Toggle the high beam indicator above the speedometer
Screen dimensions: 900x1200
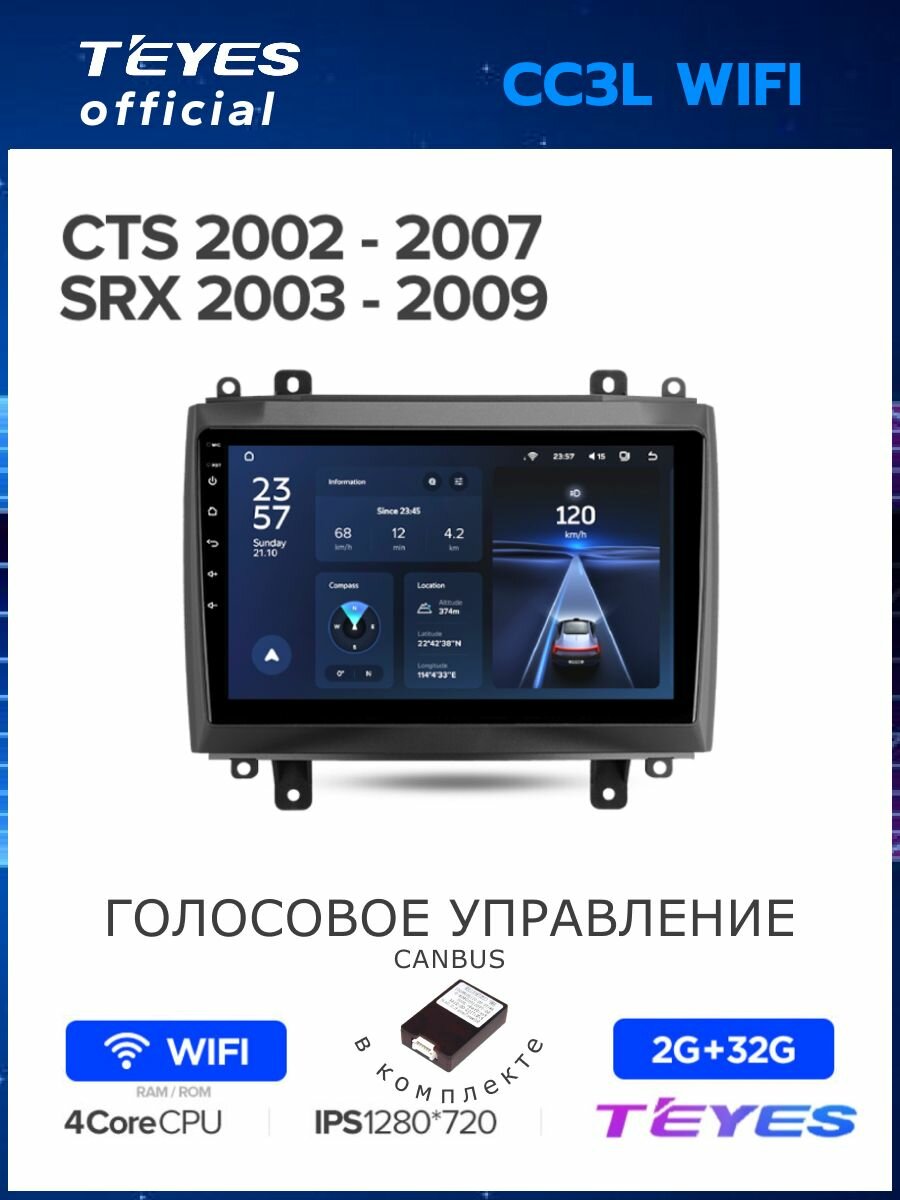click(574, 492)
